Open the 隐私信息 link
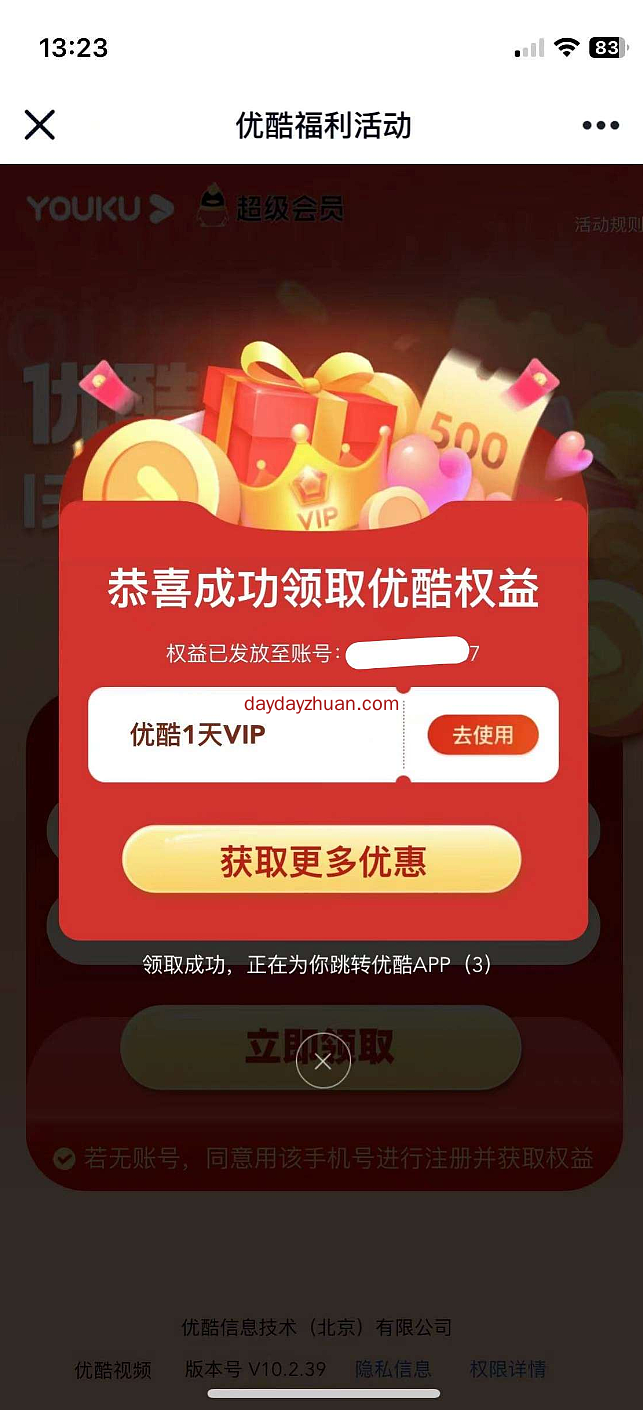Viewport: 643px width, 1410px height. [393, 1369]
